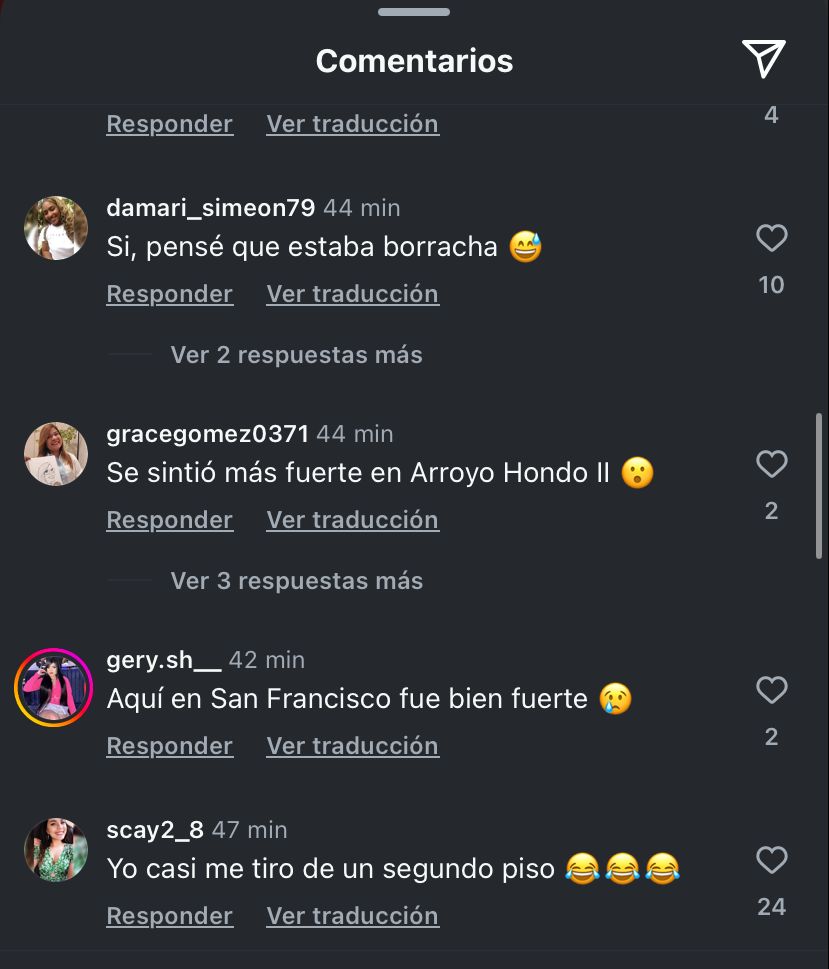Like scay2_8's comment
The height and width of the screenshot is (969, 829).
tap(771, 860)
